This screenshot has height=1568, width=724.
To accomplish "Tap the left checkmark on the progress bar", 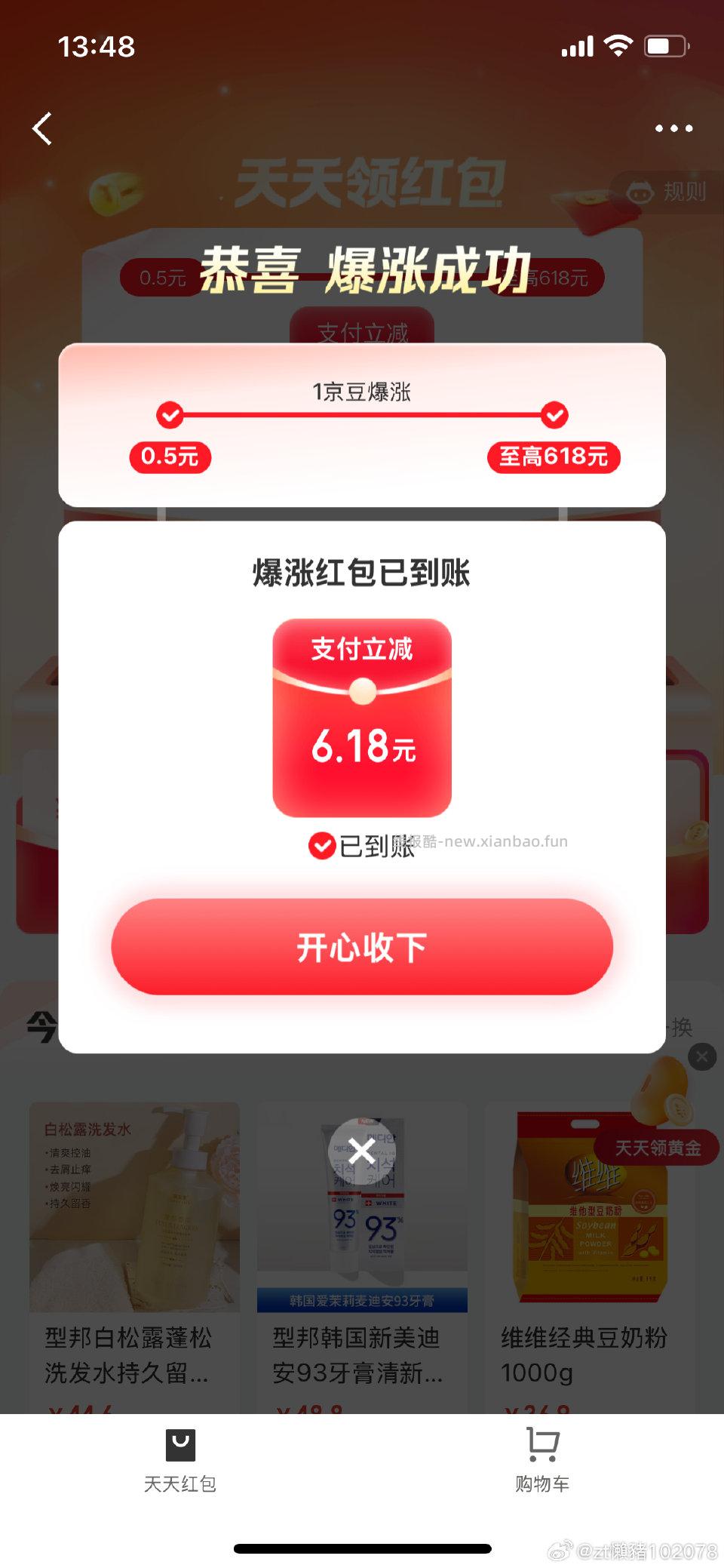I will pos(170,416).
